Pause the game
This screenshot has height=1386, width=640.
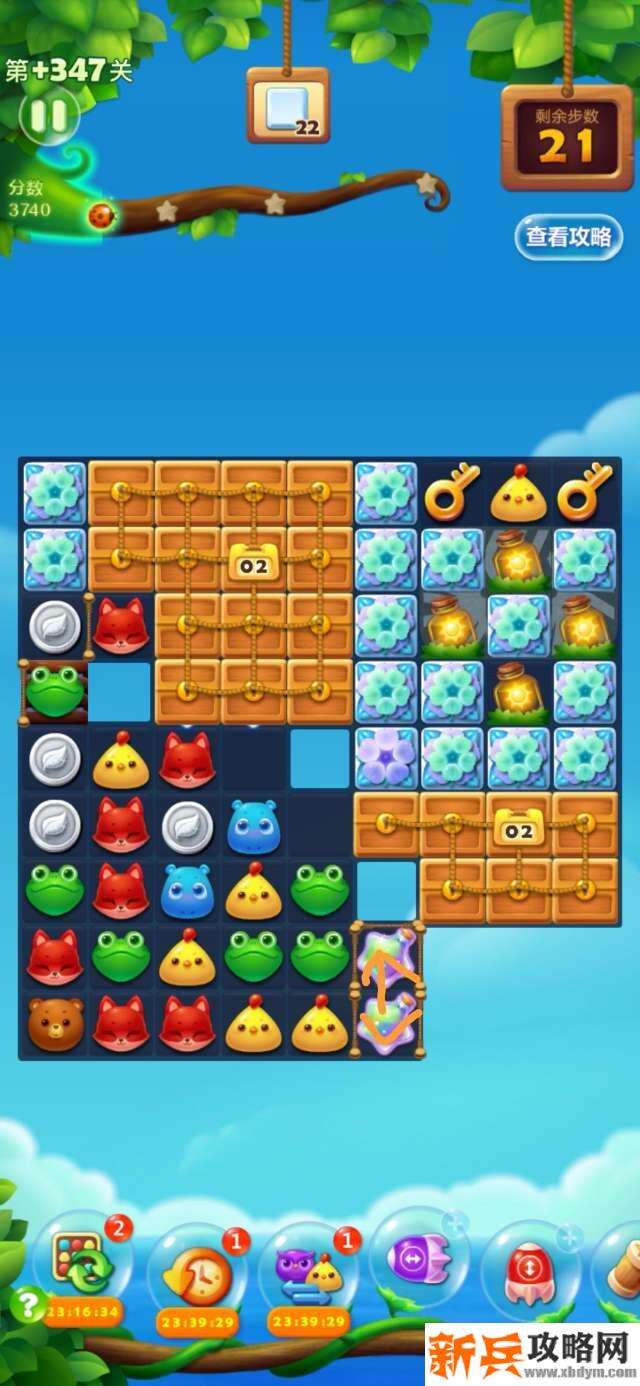tap(48, 117)
